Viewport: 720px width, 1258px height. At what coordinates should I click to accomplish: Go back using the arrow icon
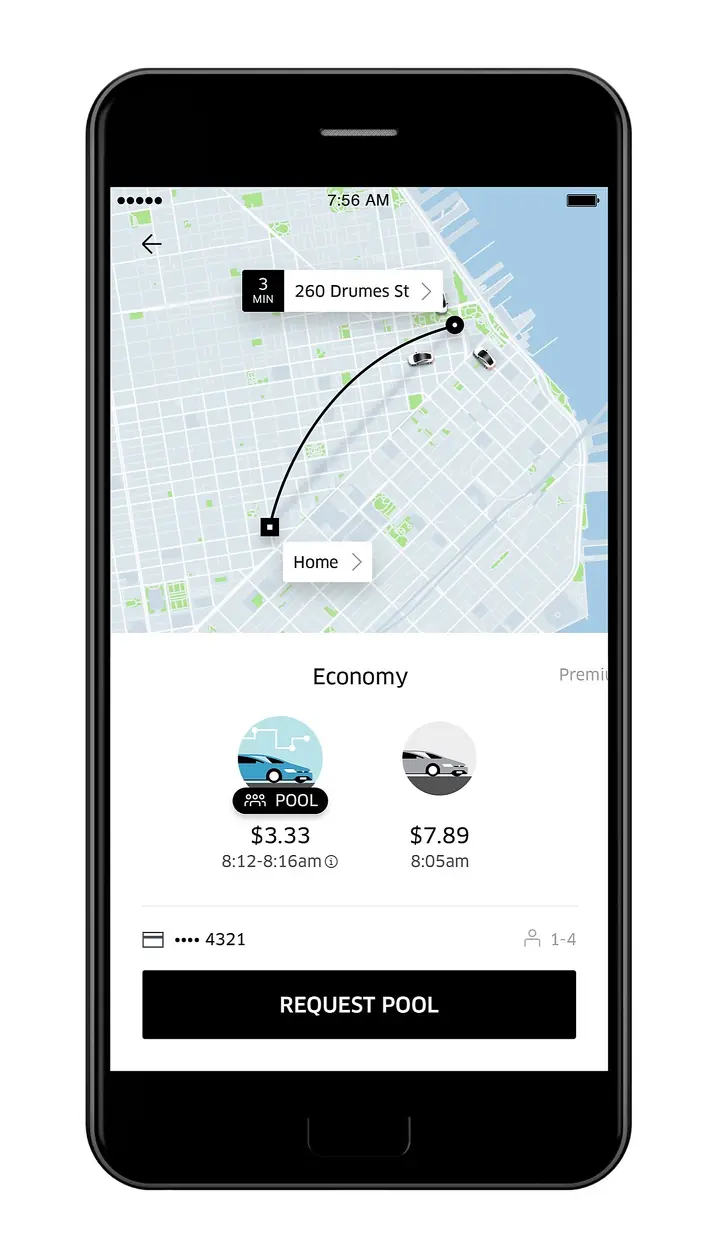(151, 244)
